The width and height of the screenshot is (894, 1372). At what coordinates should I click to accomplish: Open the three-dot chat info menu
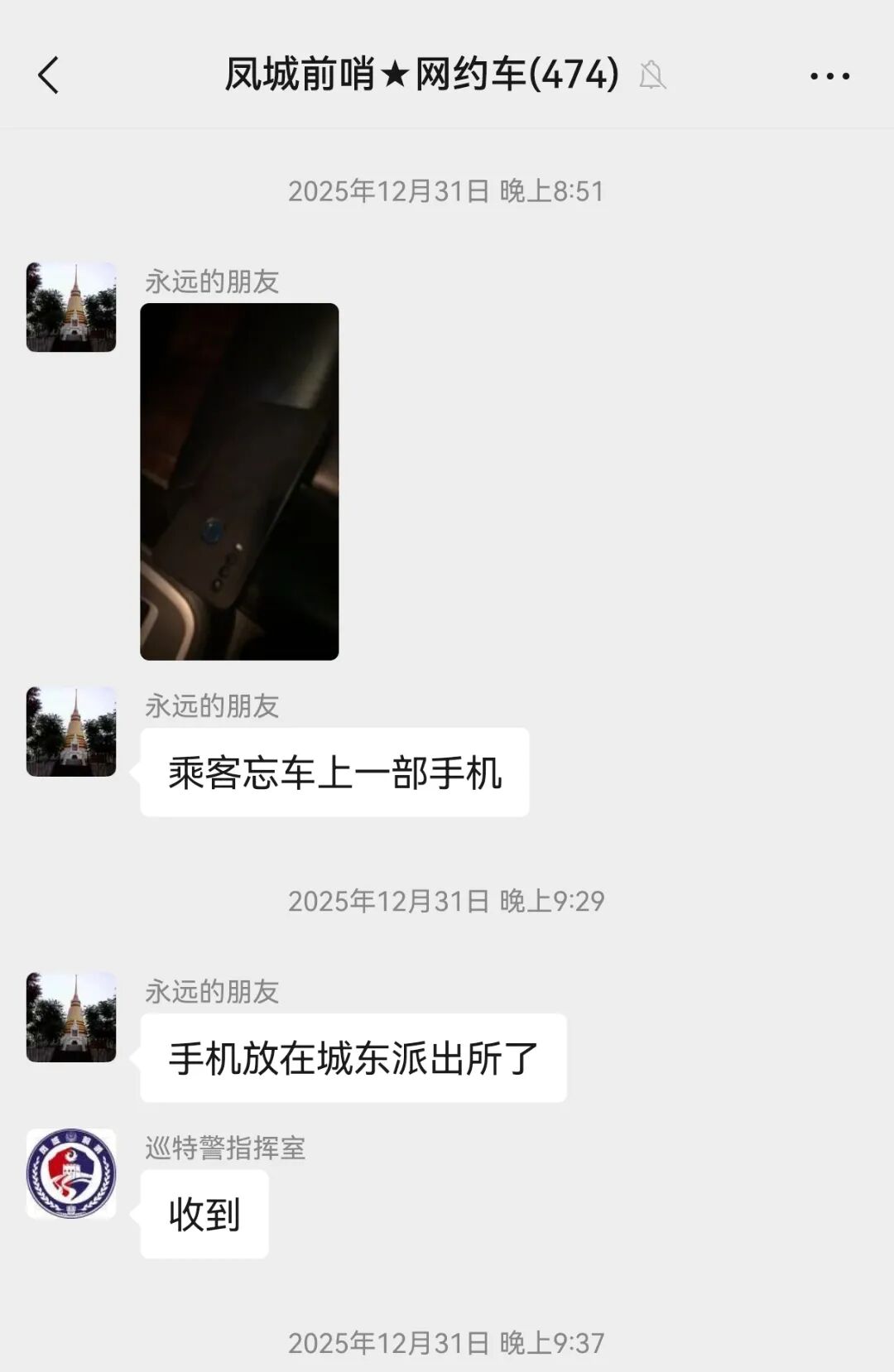[x=829, y=76]
